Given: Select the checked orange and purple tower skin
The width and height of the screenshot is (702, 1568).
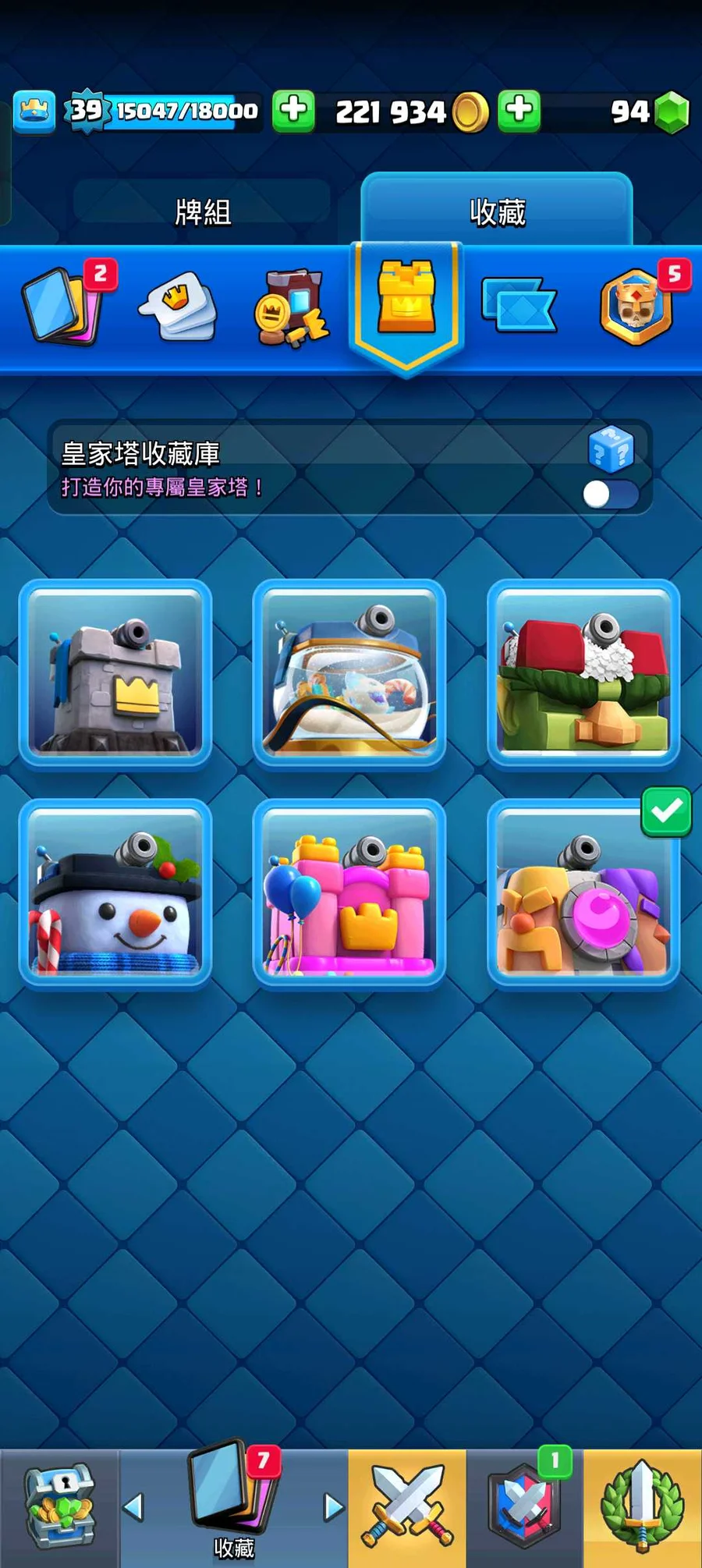Looking at the screenshot, I should pyautogui.click(x=583, y=894).
